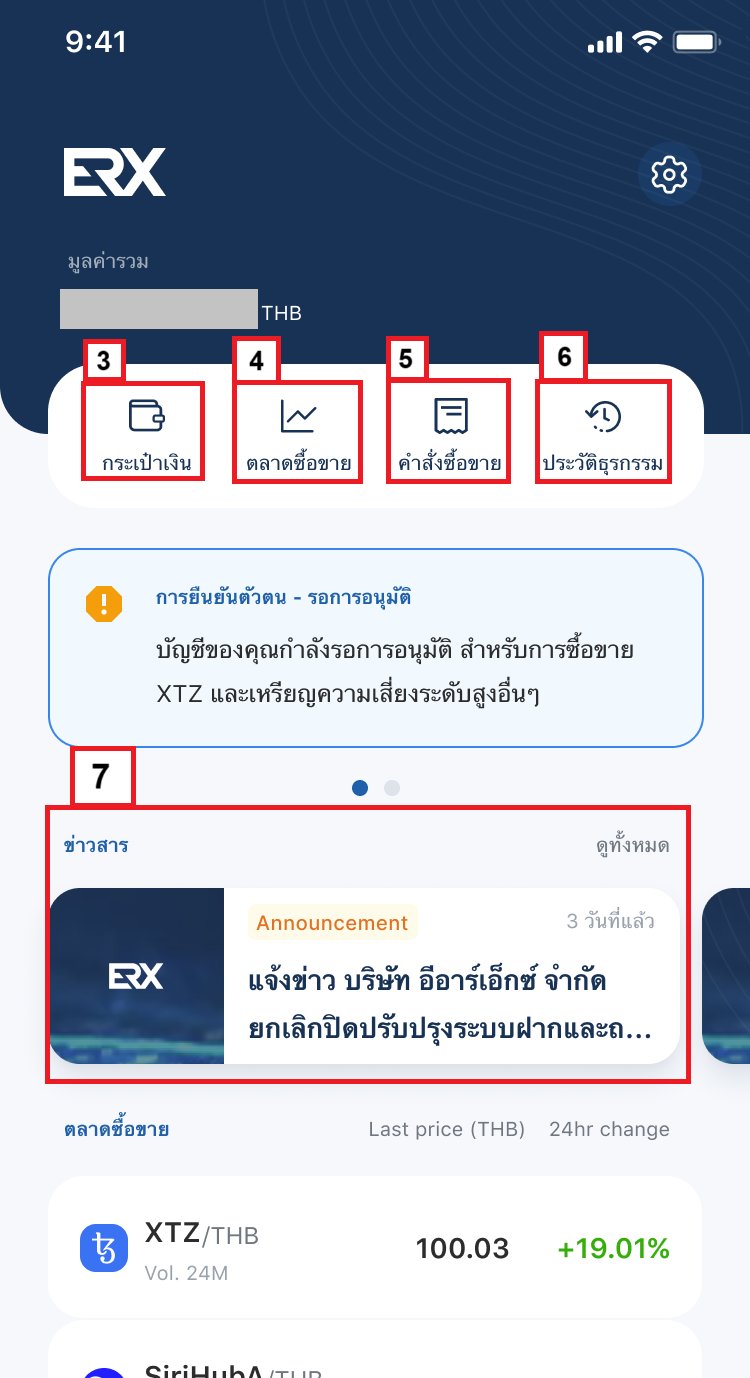Open คำสั่งซื้อขาย orders shortcut
This screenshot has height=1378, width=750.
point(450,433)
